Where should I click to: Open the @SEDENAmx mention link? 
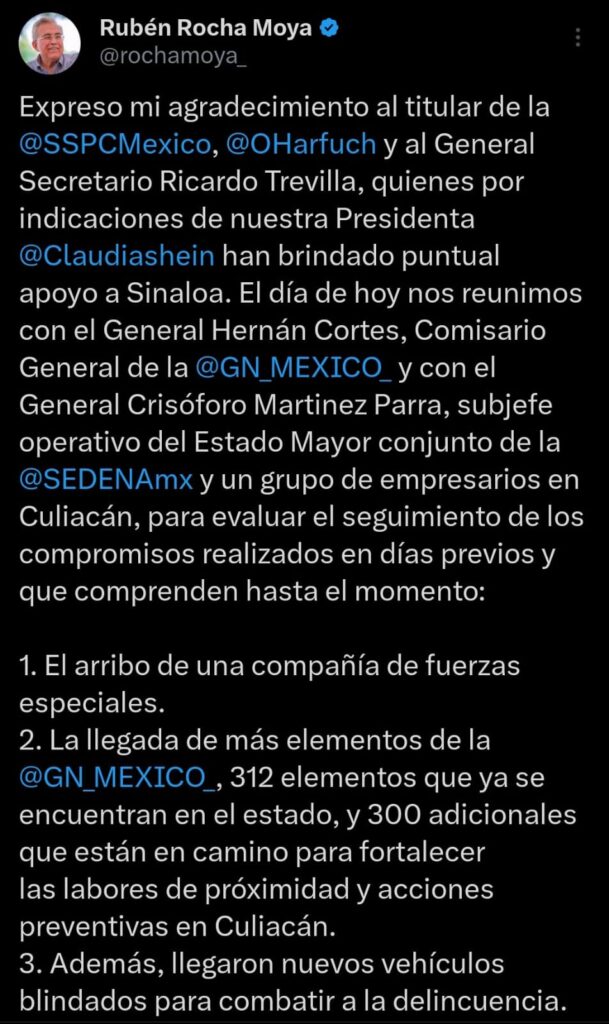(106, 479)
